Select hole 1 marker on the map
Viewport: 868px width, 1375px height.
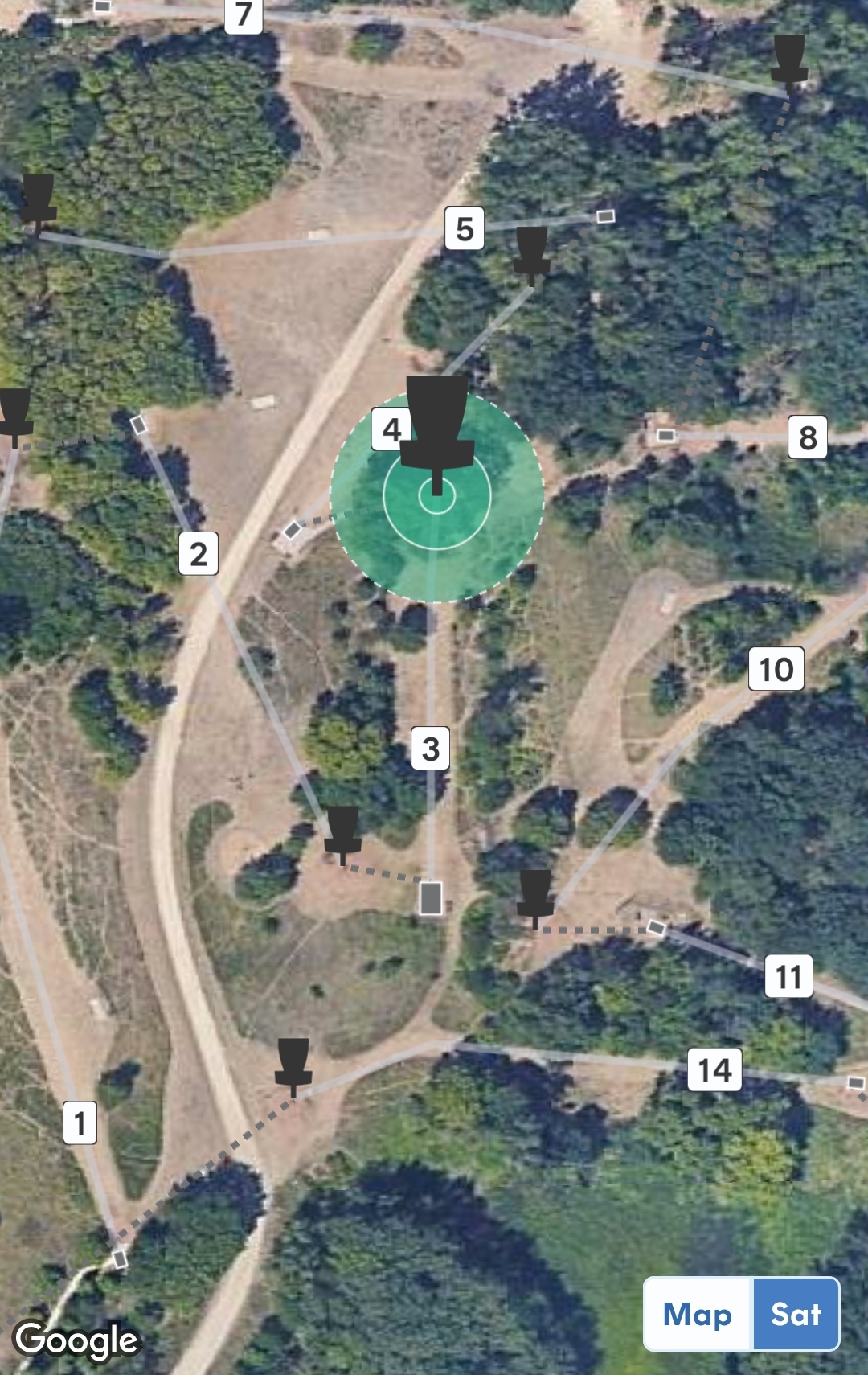coord(80,1123)
